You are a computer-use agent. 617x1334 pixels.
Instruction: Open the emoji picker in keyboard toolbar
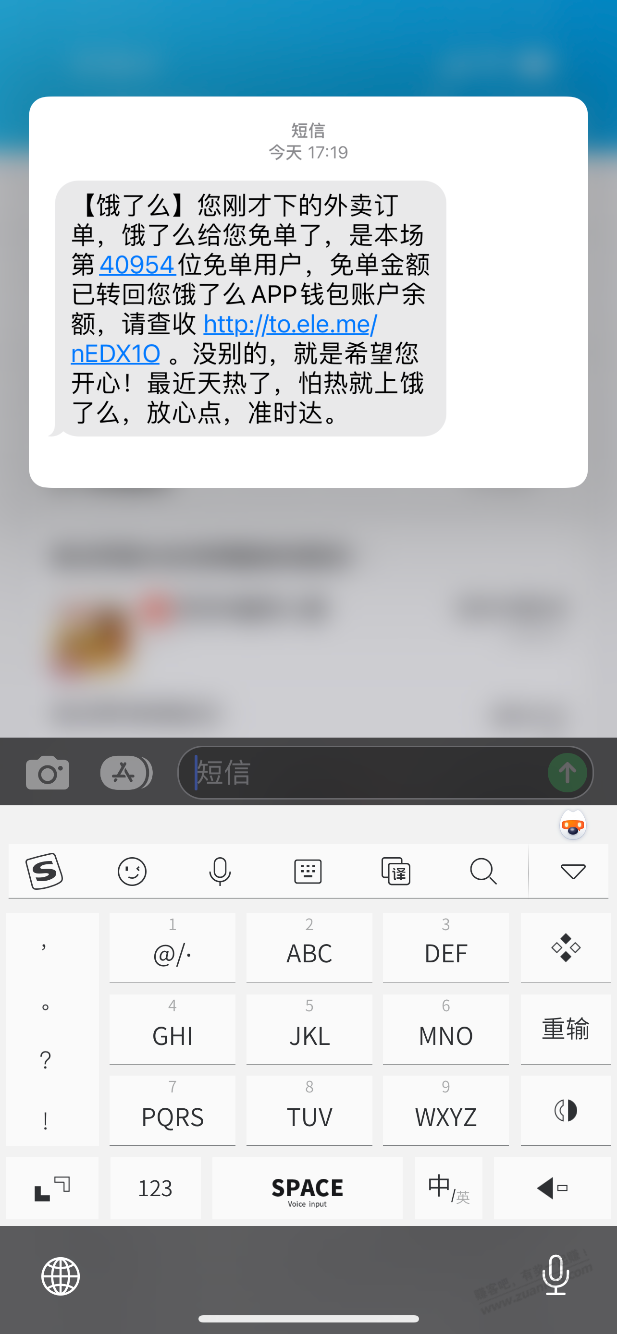click(132, 871)
